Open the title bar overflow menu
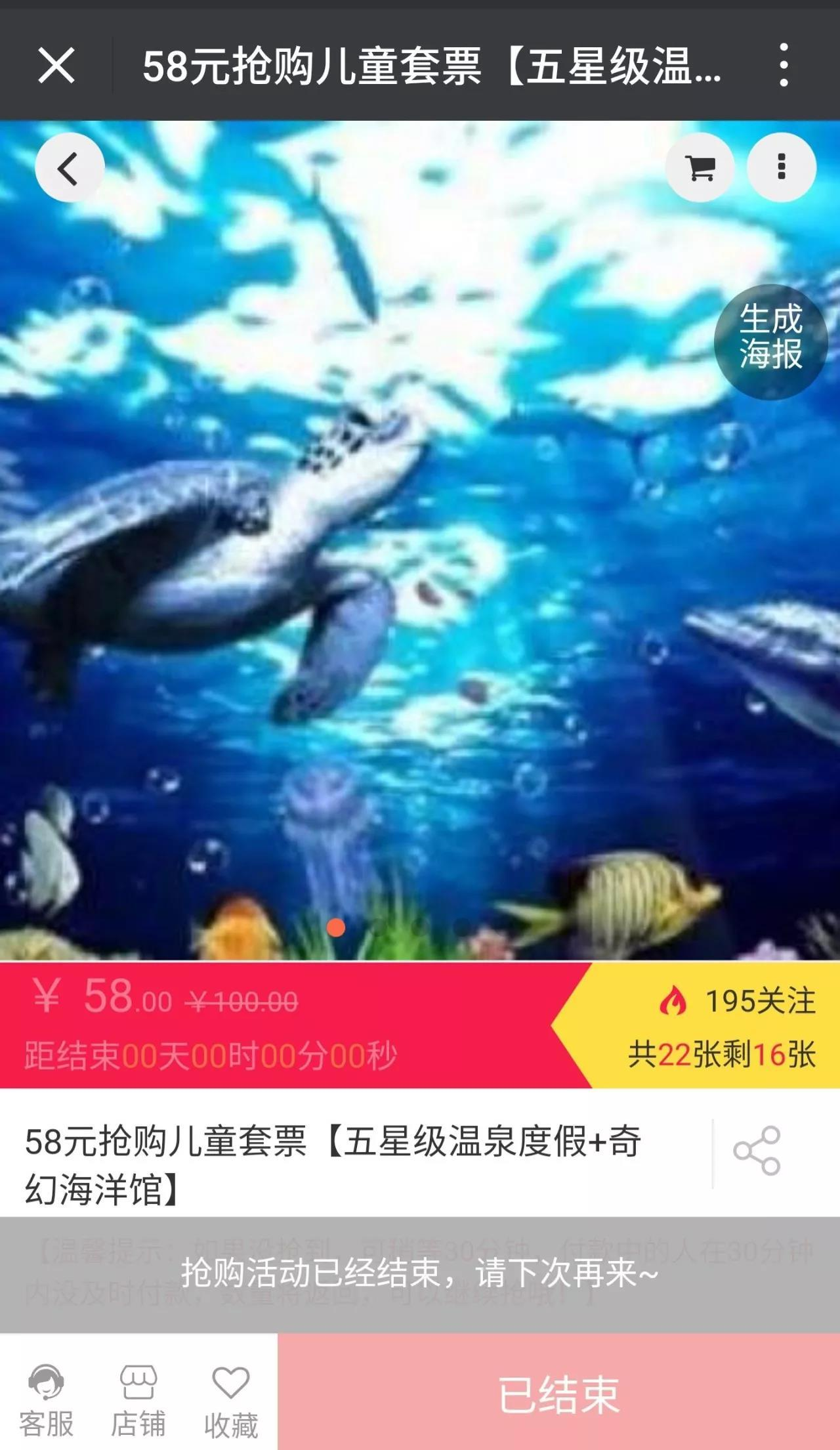The width and height of the screenshot is (840, 1450). point(784,66)
